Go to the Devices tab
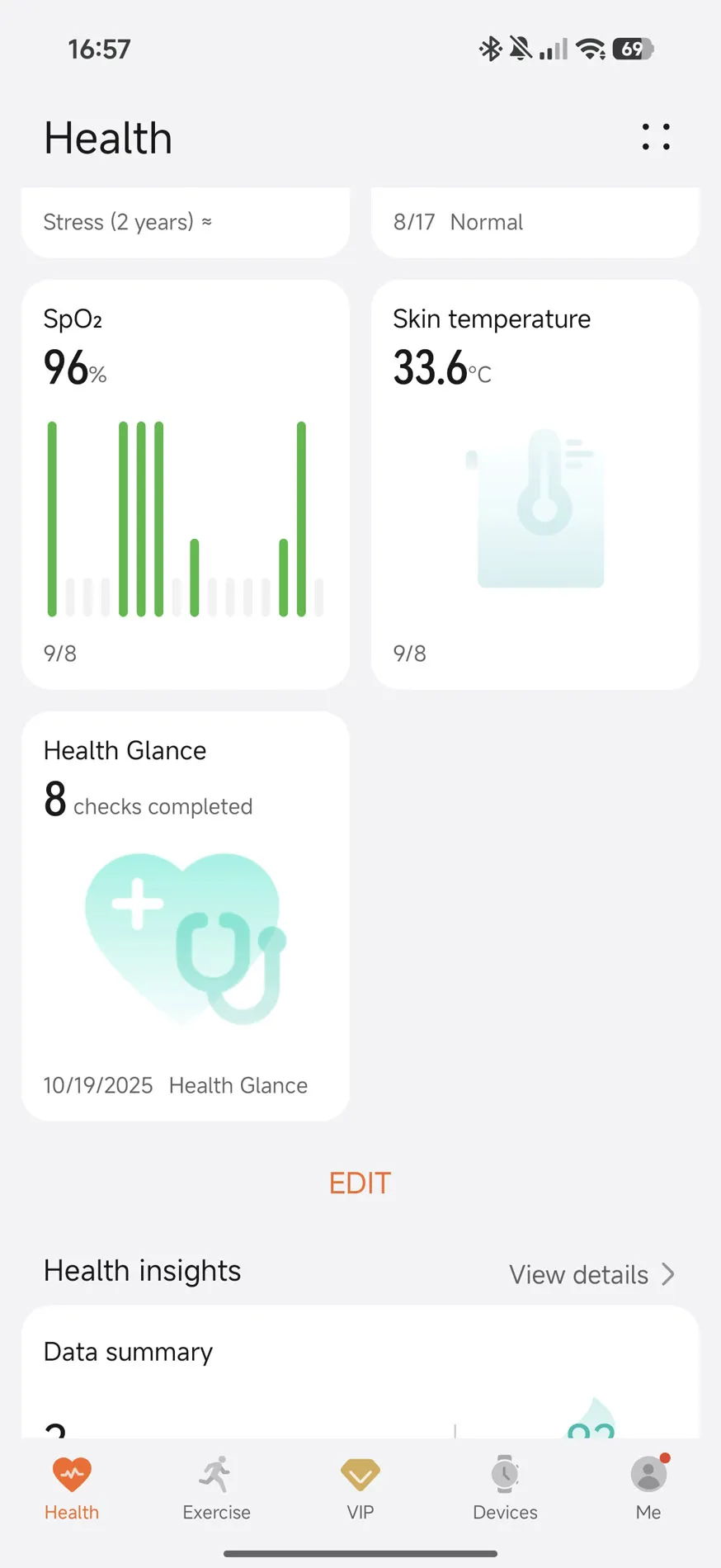 pyautogui.click(x=505, y=1490)
